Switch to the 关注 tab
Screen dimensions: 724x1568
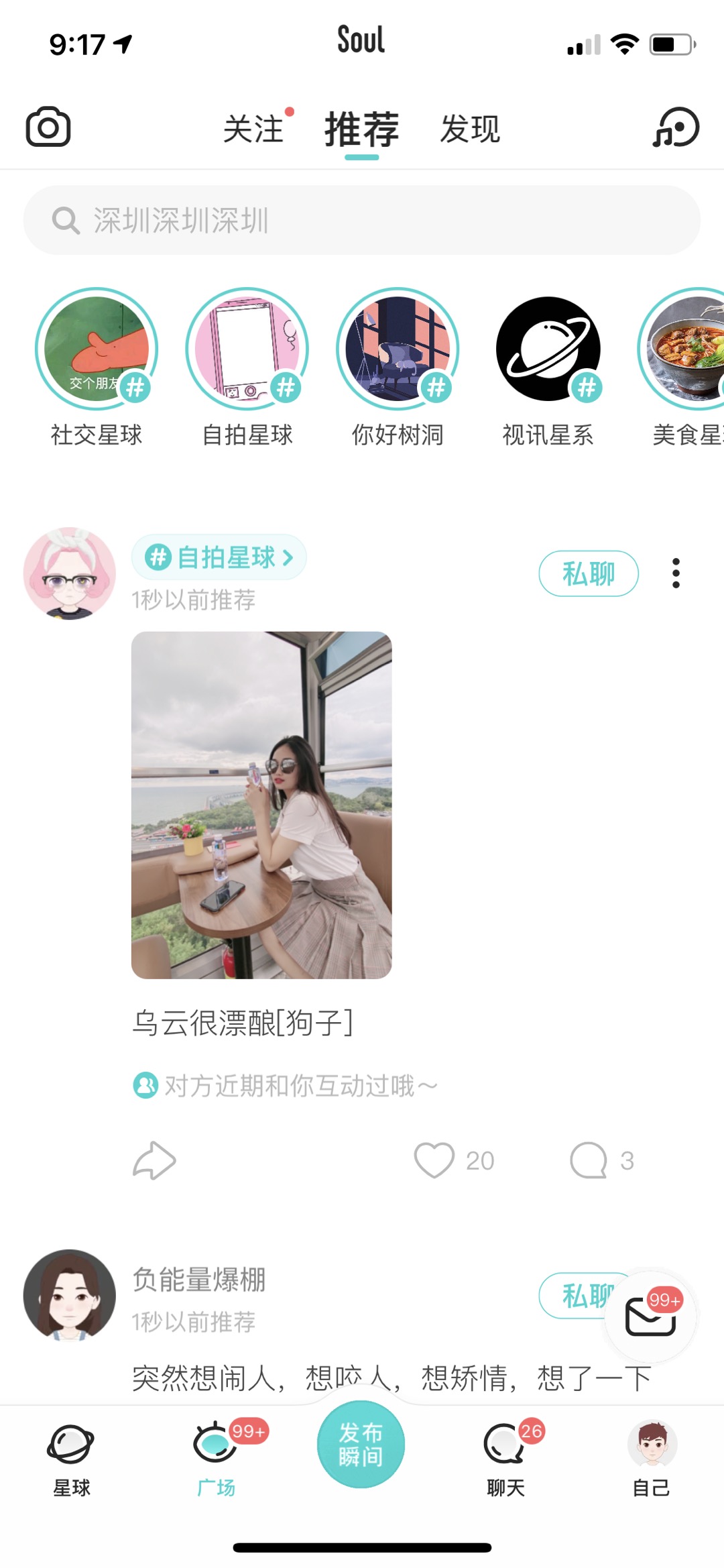pos(253,129)
